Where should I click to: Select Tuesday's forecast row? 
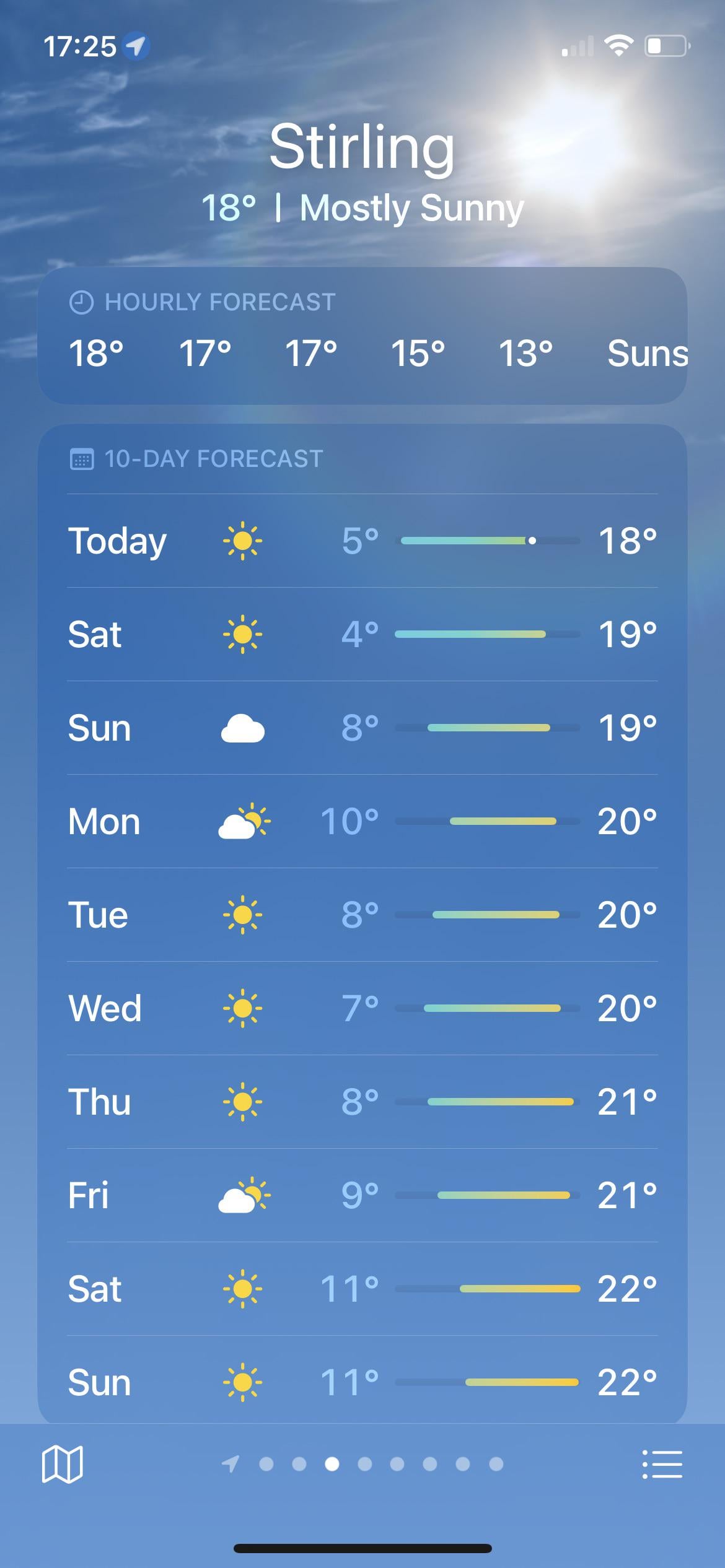pyautogui.click(x=362, y=915)
